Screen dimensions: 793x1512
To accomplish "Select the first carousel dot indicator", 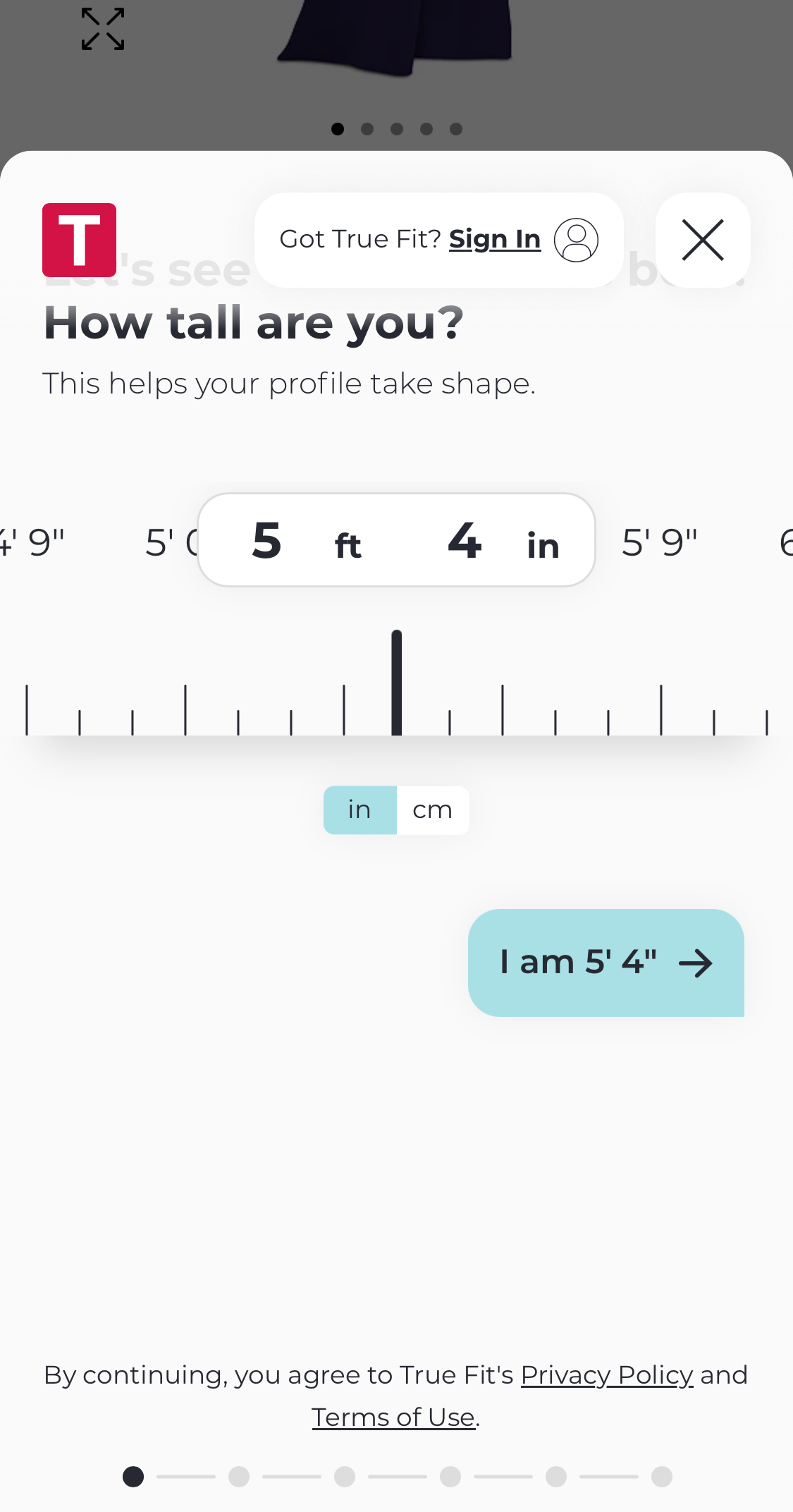I will click(x=338, y=129).
